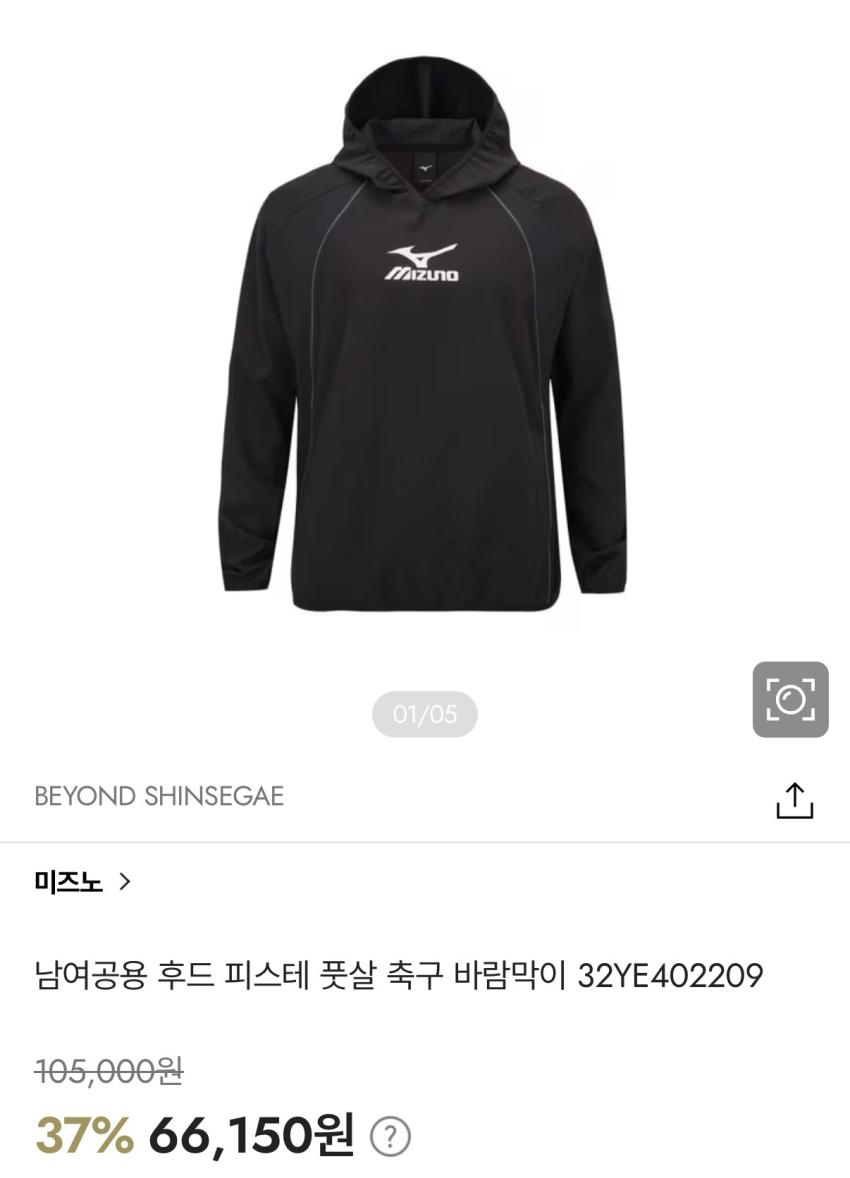
Task: Open the image search camera icon
Action: tap(790, 699)
